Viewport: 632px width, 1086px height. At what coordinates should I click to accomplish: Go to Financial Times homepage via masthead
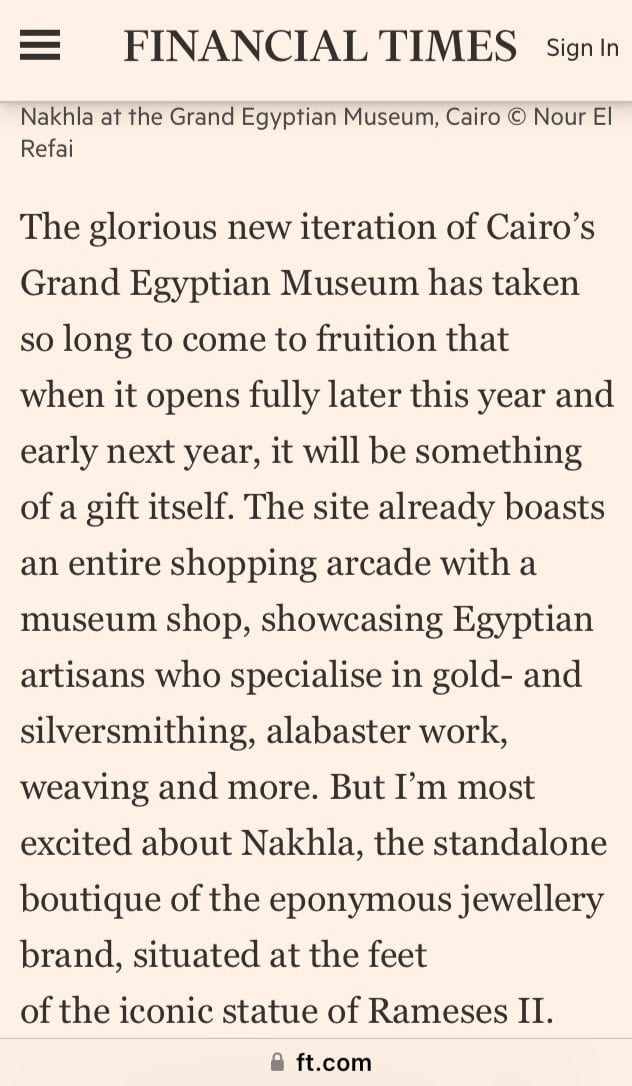tap(320, 47)
